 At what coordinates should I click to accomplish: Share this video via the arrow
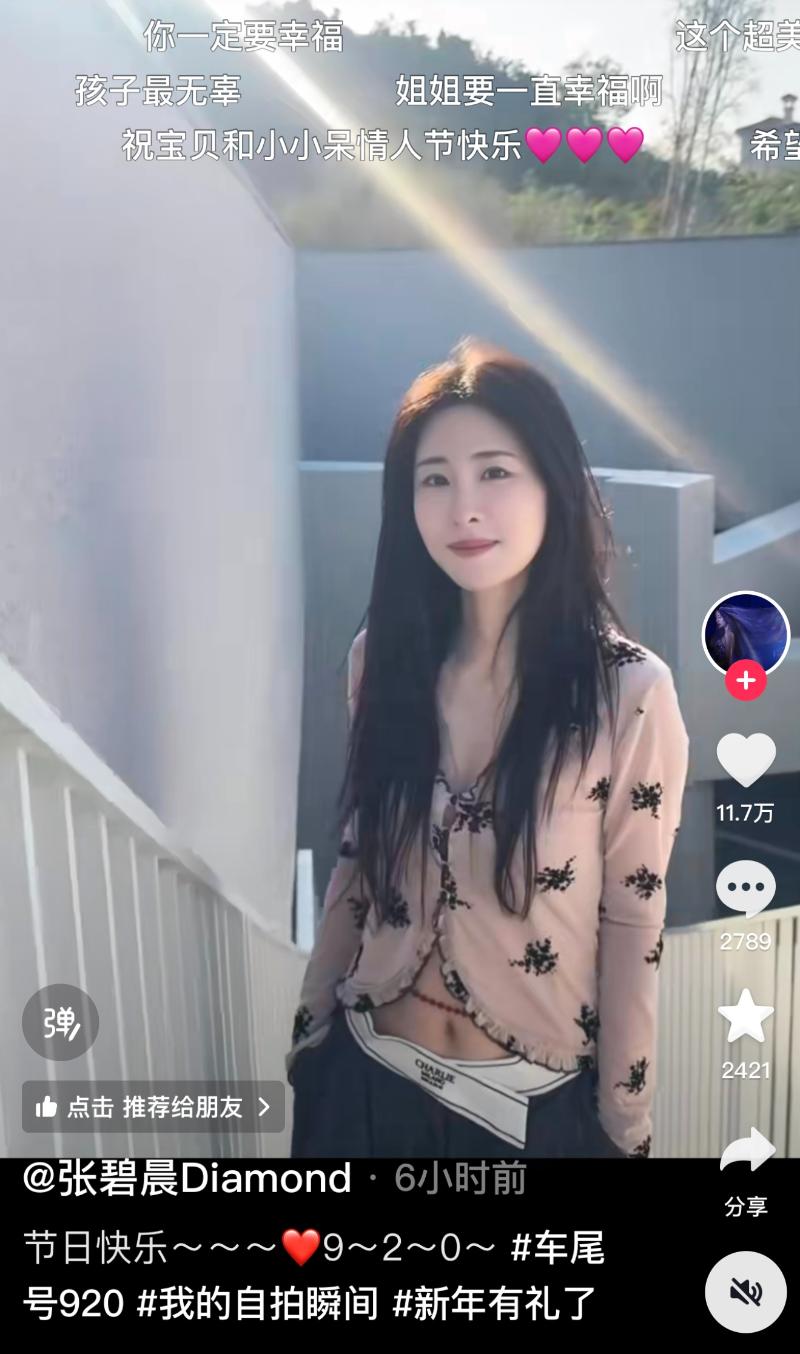point(747,1152)
